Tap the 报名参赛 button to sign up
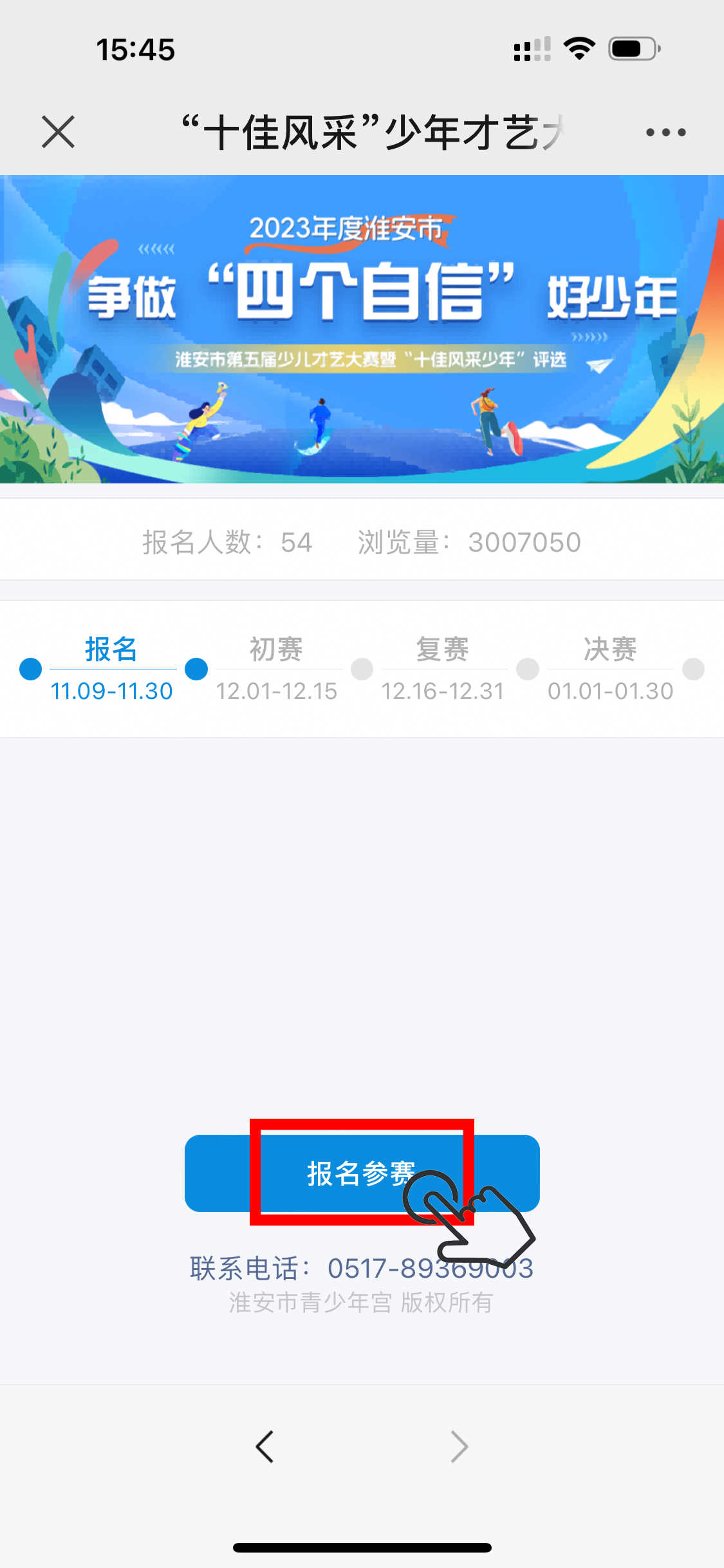Image resolution: width=724 pixels, height=1568 pixels. click(362, 1173)
